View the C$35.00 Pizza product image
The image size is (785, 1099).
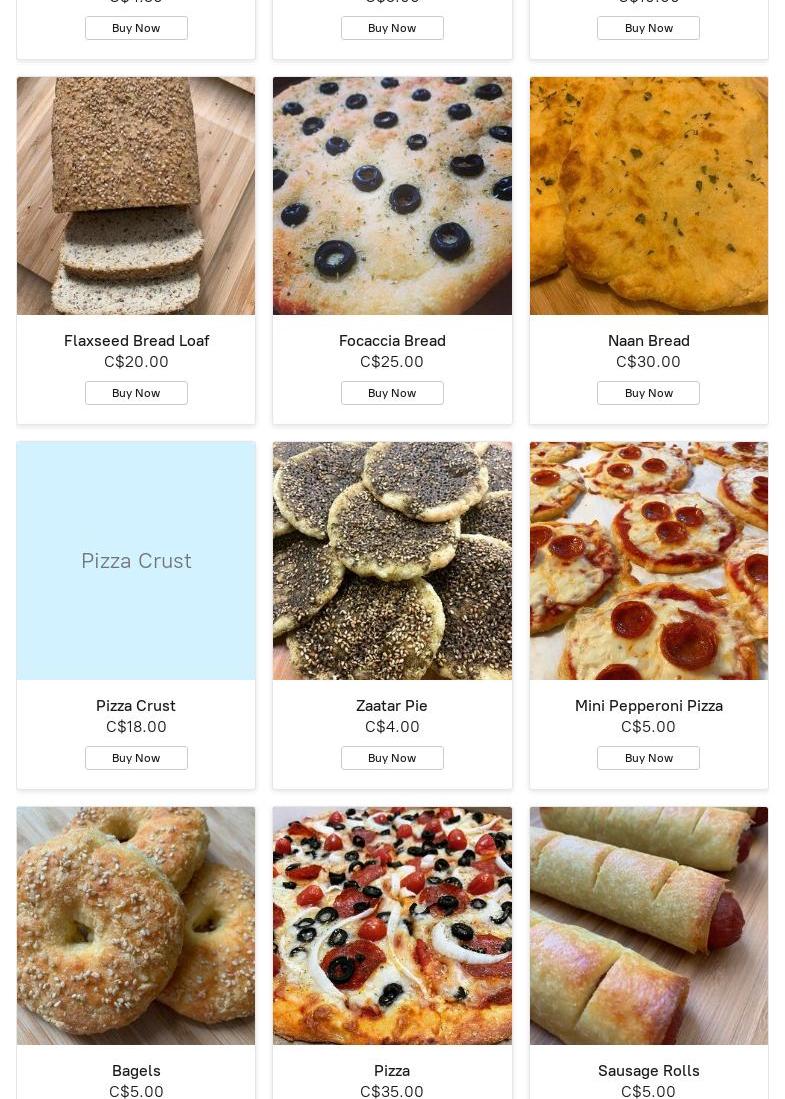[x=392, y=926]
